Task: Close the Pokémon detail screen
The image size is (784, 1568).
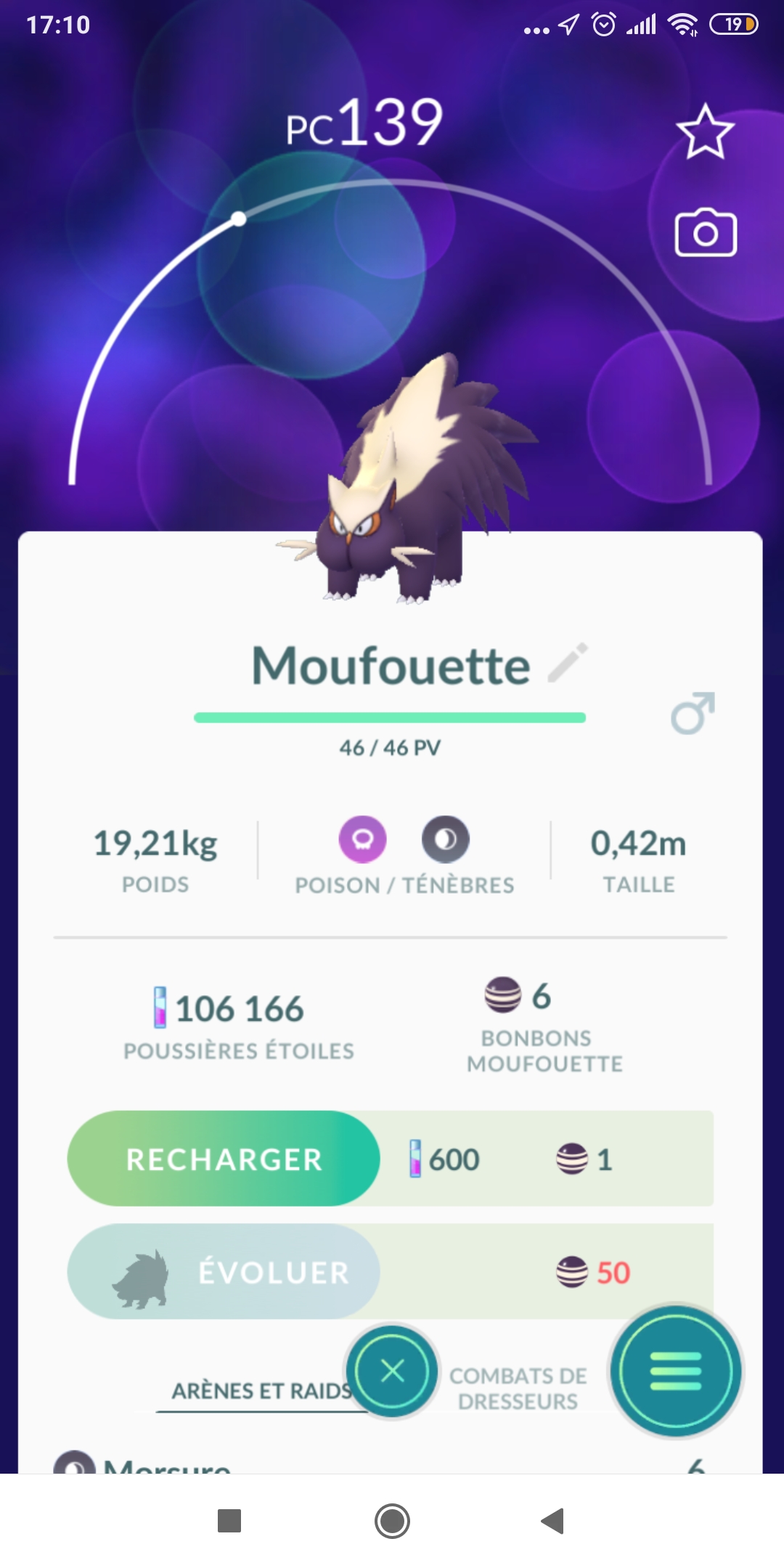Action: (x=393, y=1371)
